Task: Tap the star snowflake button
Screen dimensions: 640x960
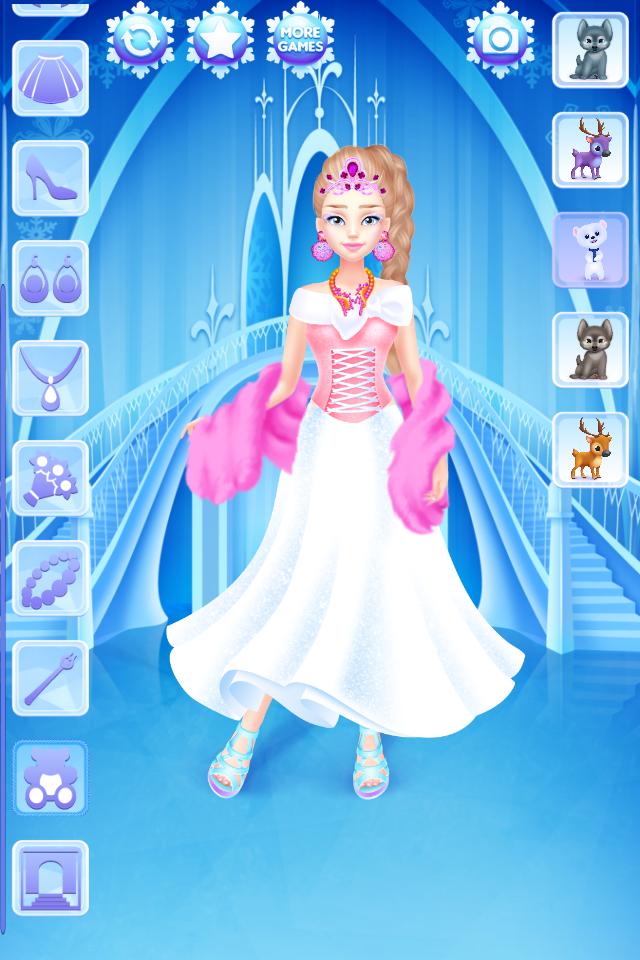Action: pos(220,40)
